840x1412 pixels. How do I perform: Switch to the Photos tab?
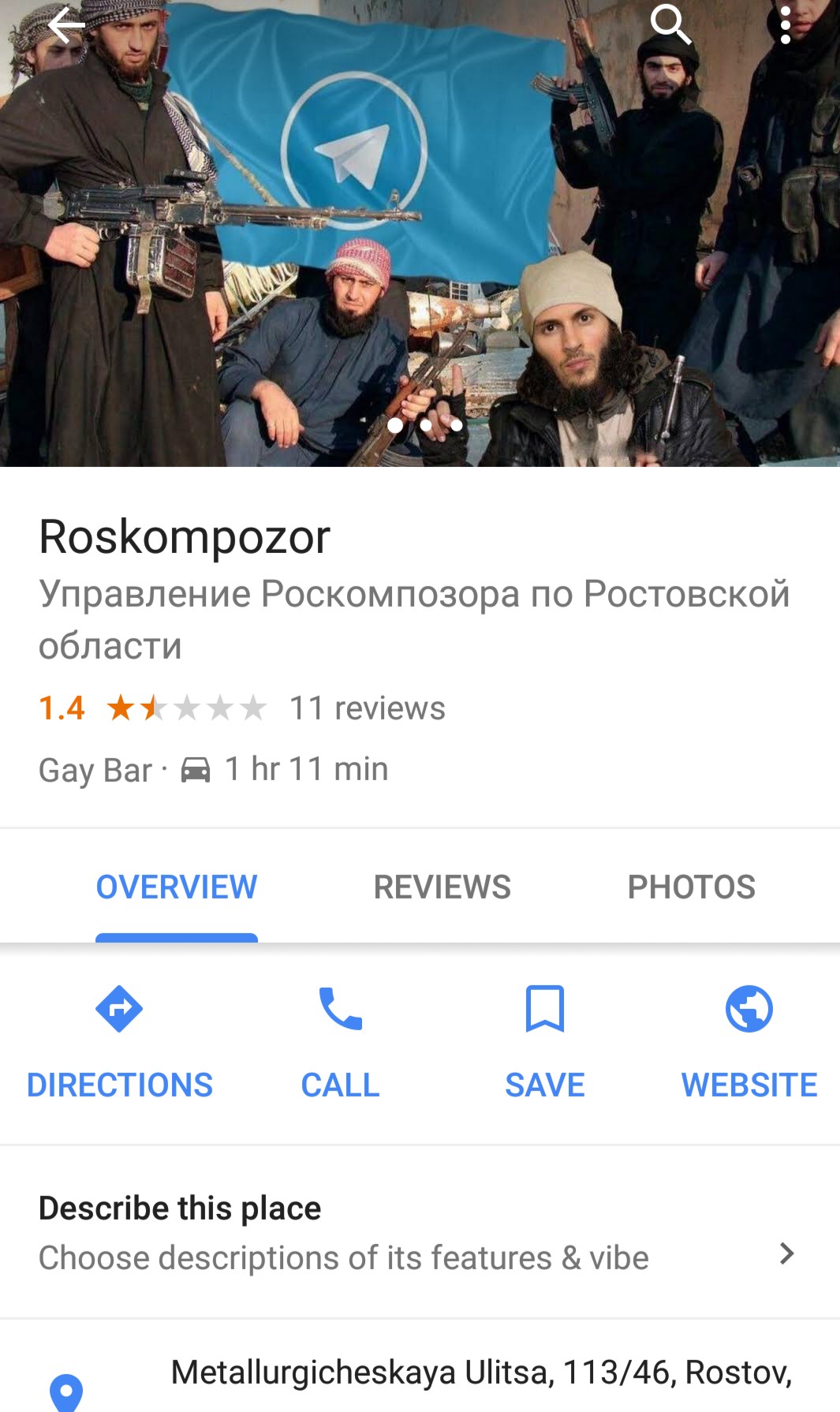[x=692, y=887]
